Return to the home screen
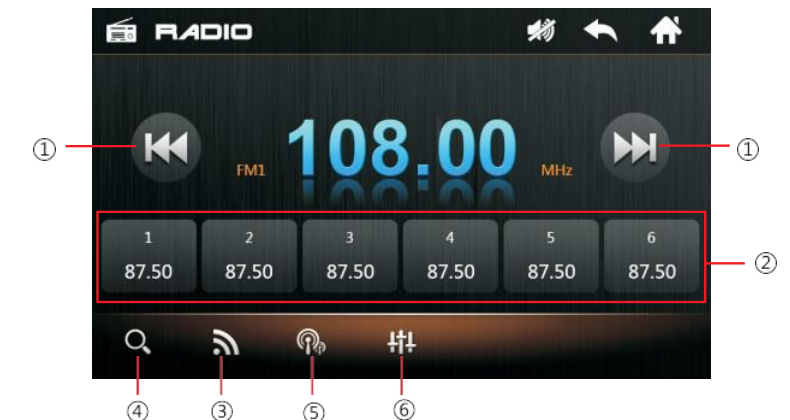The width and height of the screenshot is (790, 420). click(x=665, y=32)
